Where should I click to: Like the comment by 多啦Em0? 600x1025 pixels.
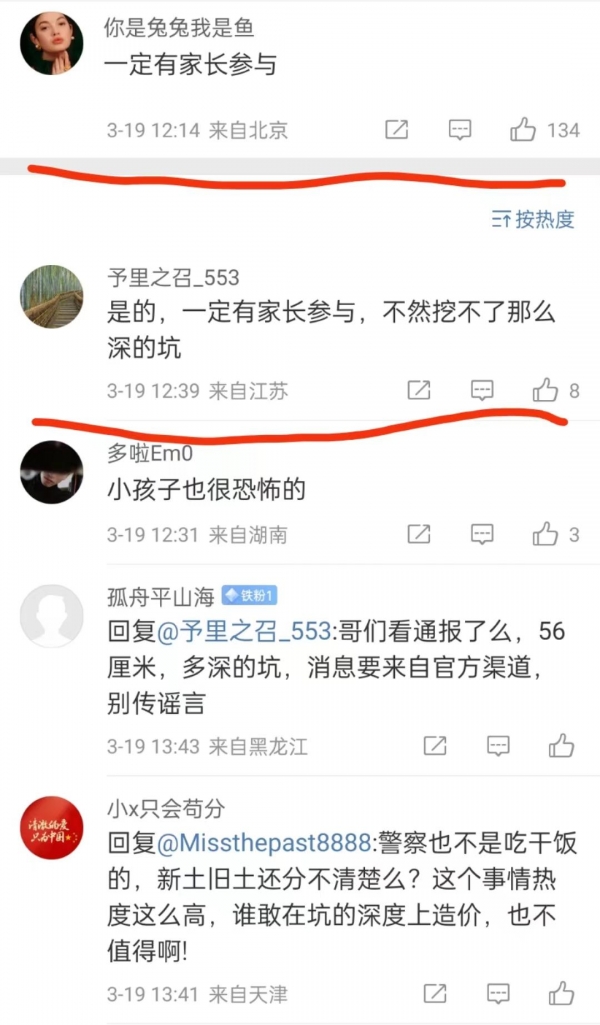click(545, 534)
